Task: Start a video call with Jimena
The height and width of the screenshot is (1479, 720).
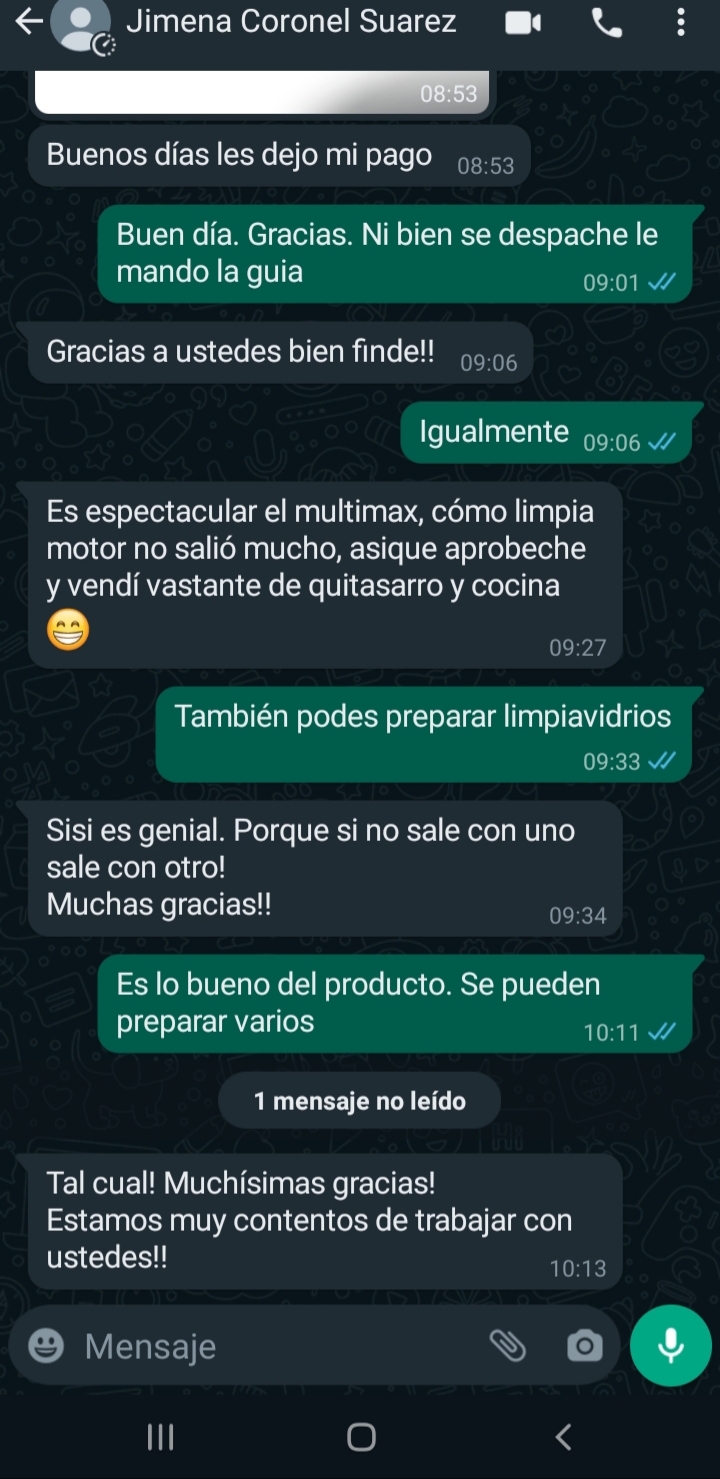Action: coord(523,23)
